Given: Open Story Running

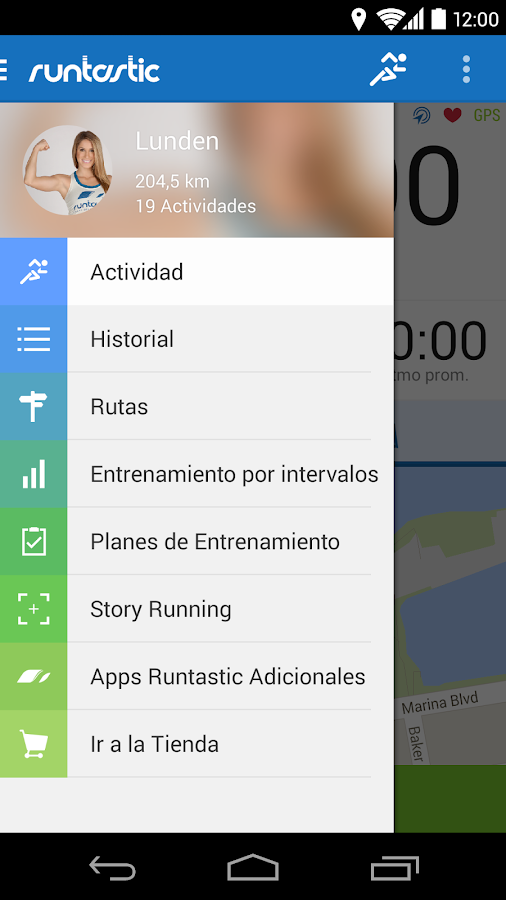Looking at the screenshot, I should (197, 609).
